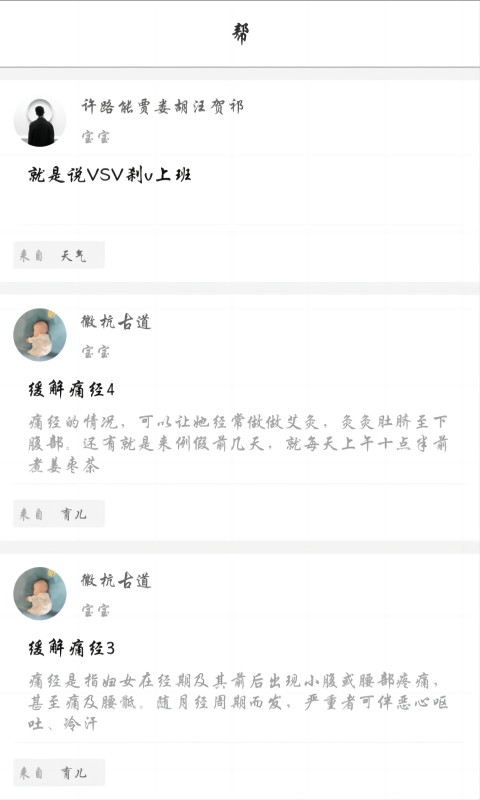The width and height of the screenshot is (480, 800).
Task: View profile avatar of 许路能贾娄胡汪贺祁
Action: pos(40,122)
